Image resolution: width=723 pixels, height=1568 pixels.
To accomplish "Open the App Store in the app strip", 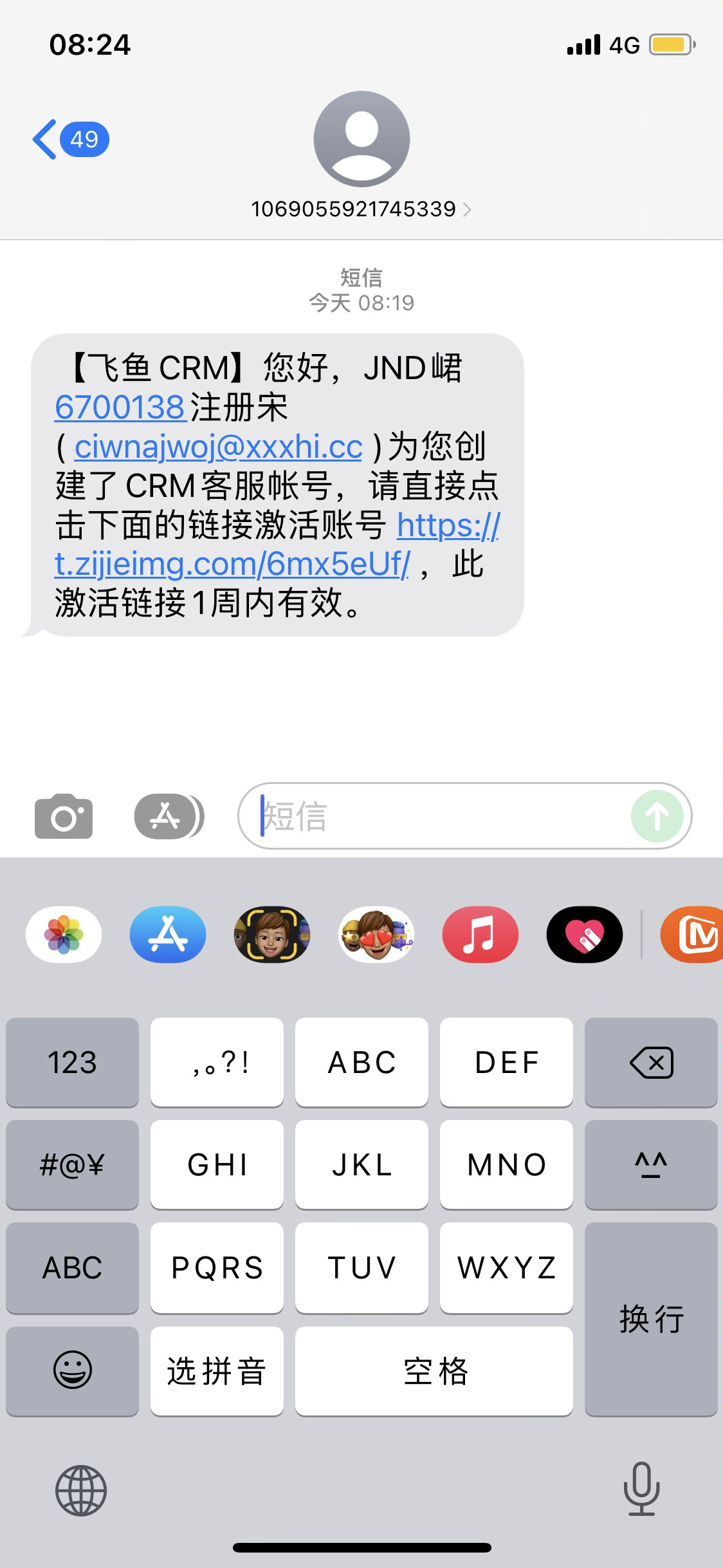I will coord(168,935).
